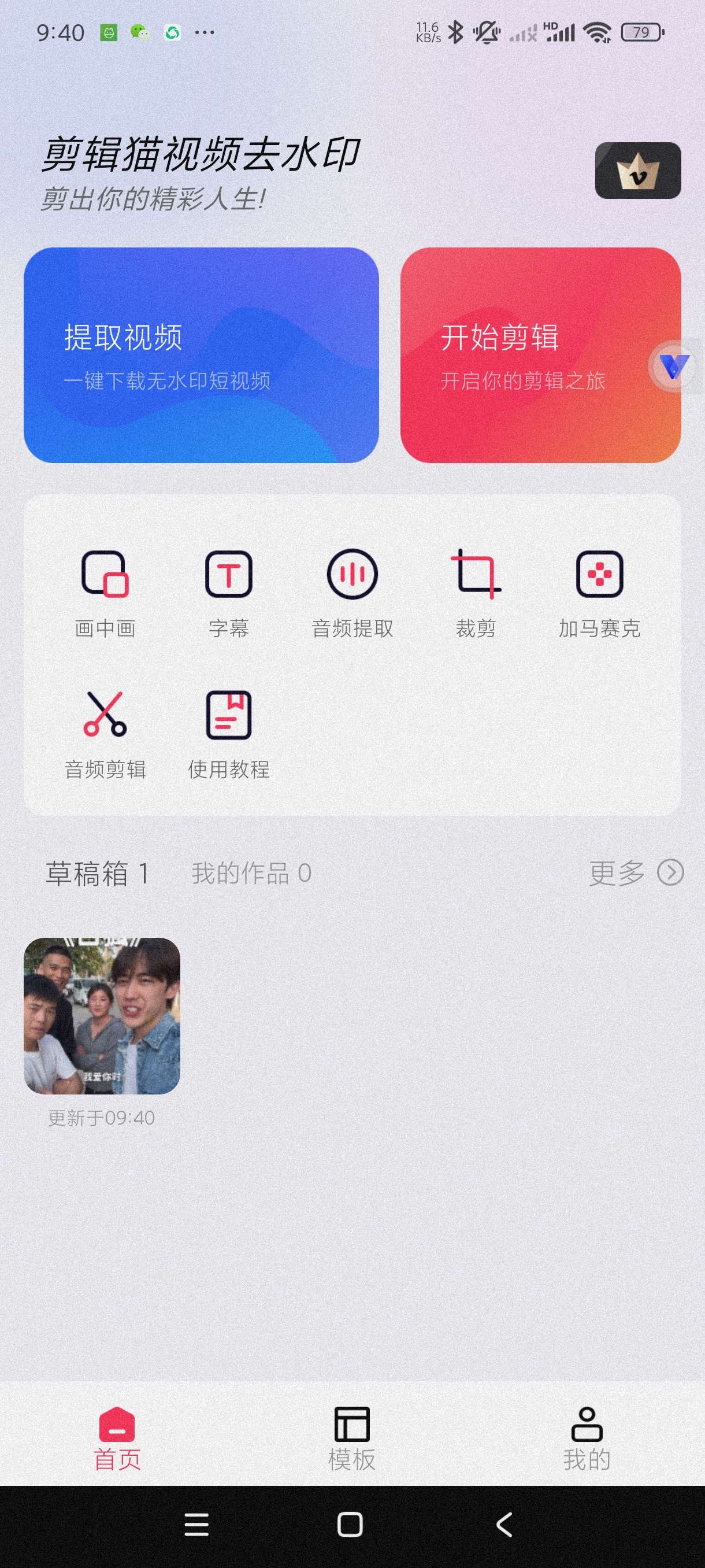
Task: Start editing with the 开始剪辑 card
Action: point(523,355)
